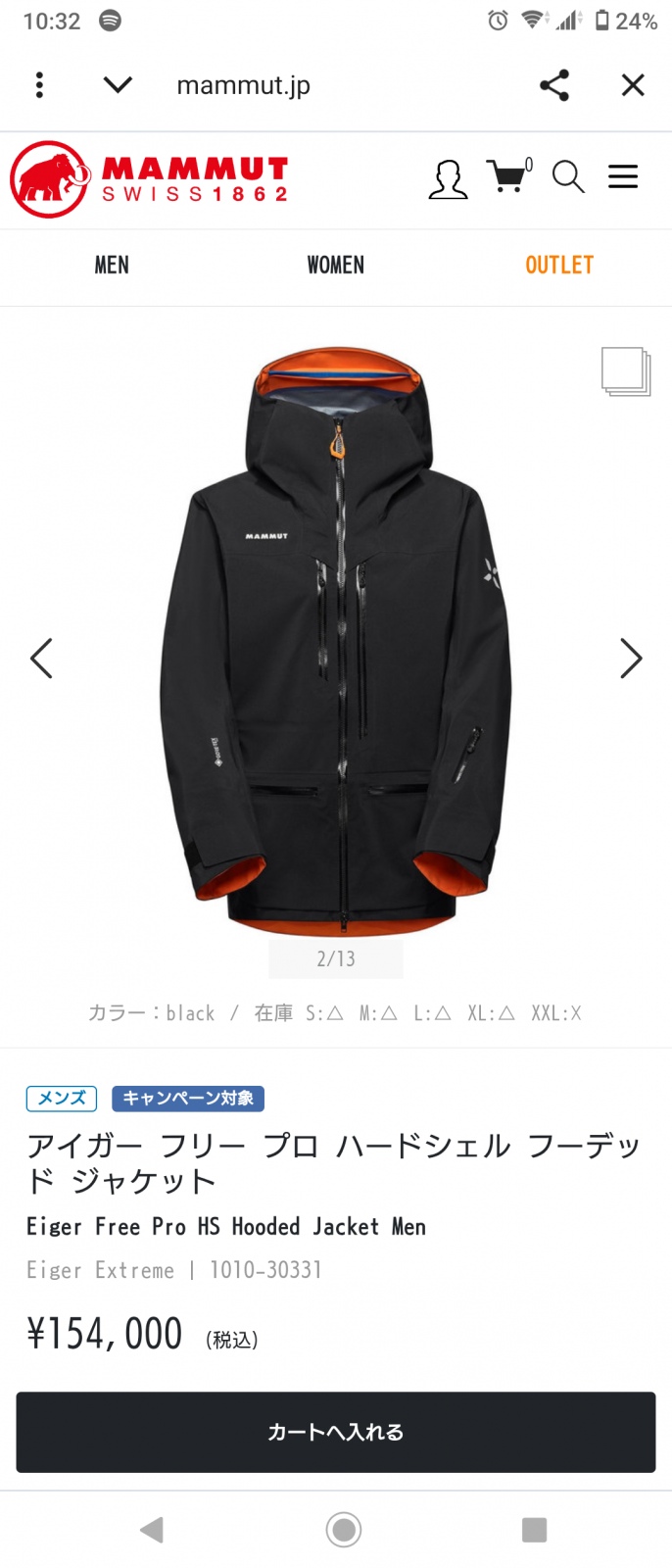Switch to the WOMEN tab
The image size is (672, 1568).
335,266
